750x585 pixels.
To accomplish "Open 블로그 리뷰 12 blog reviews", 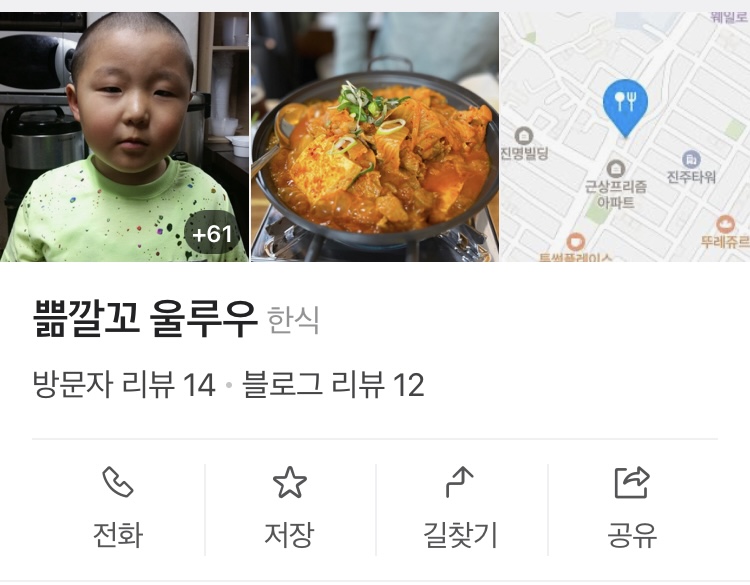I will click(334, 384).
